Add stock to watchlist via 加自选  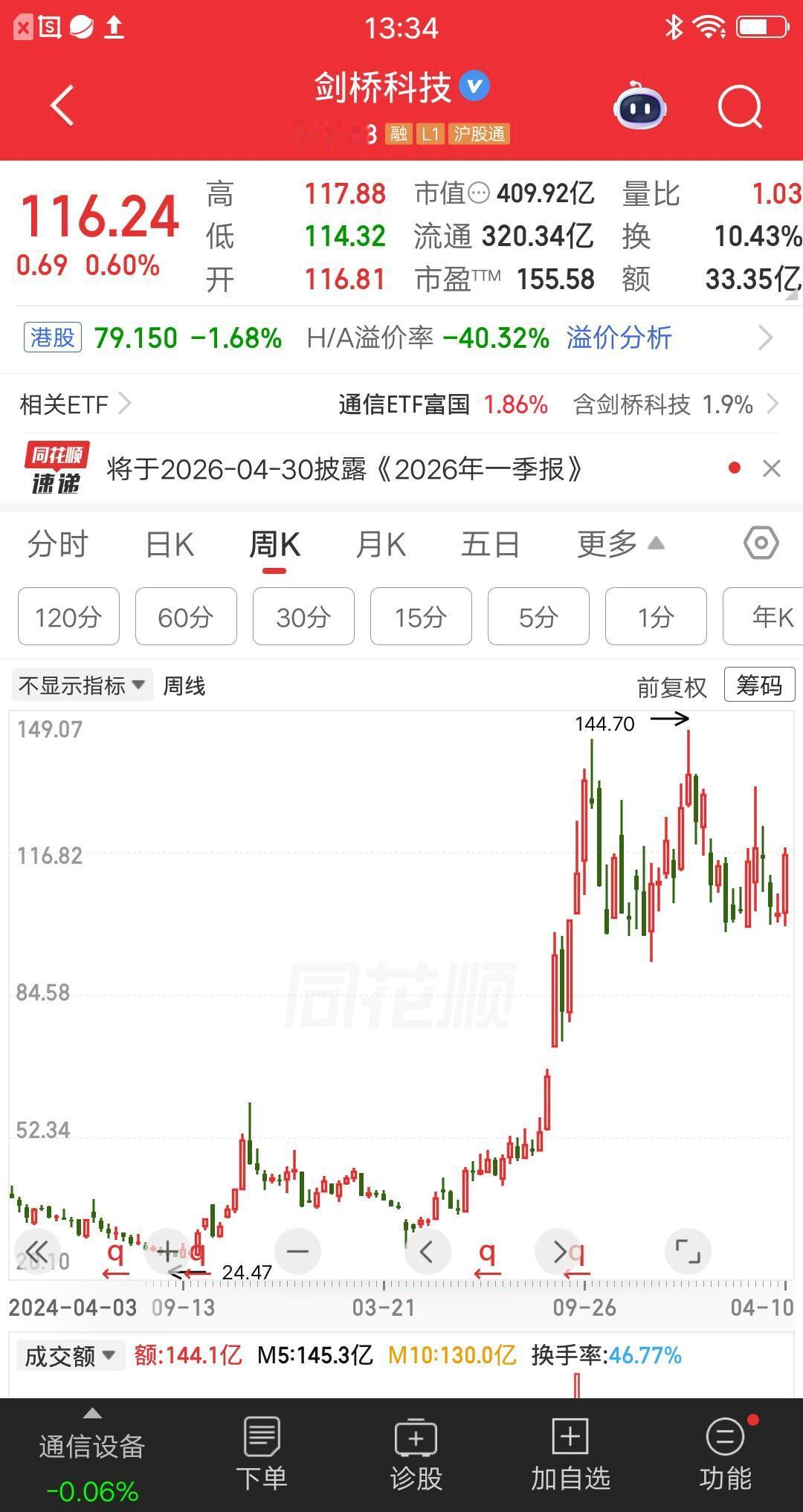click(x=569, y=1450)
